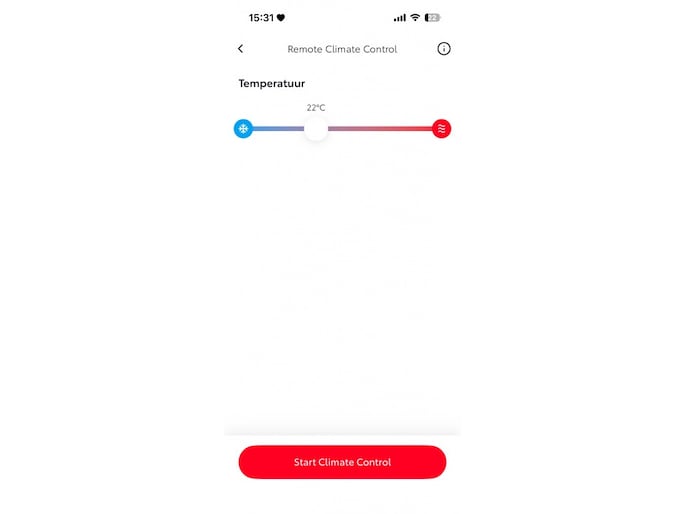Open the info icon

(x=444, y=49)
